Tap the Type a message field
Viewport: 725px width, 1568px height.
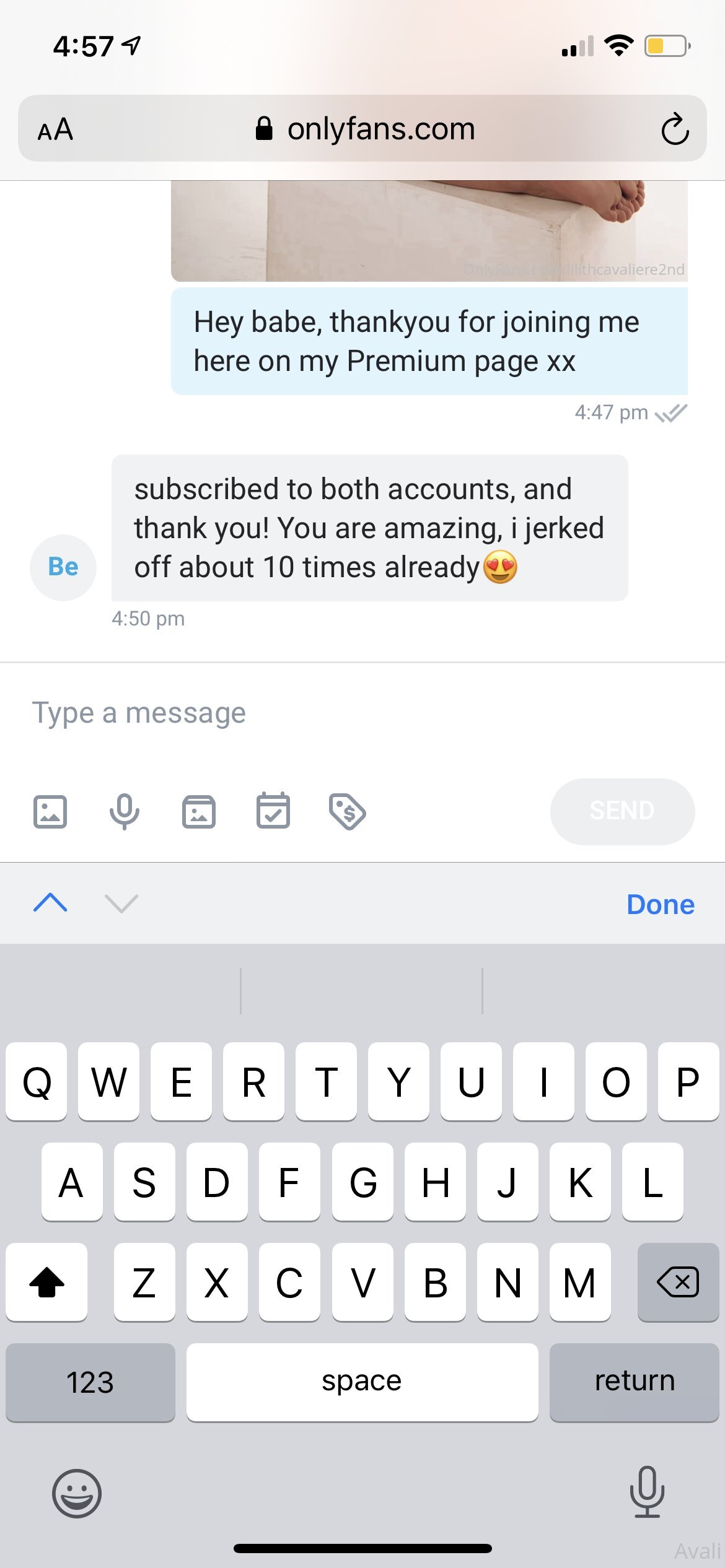[362, 713]
